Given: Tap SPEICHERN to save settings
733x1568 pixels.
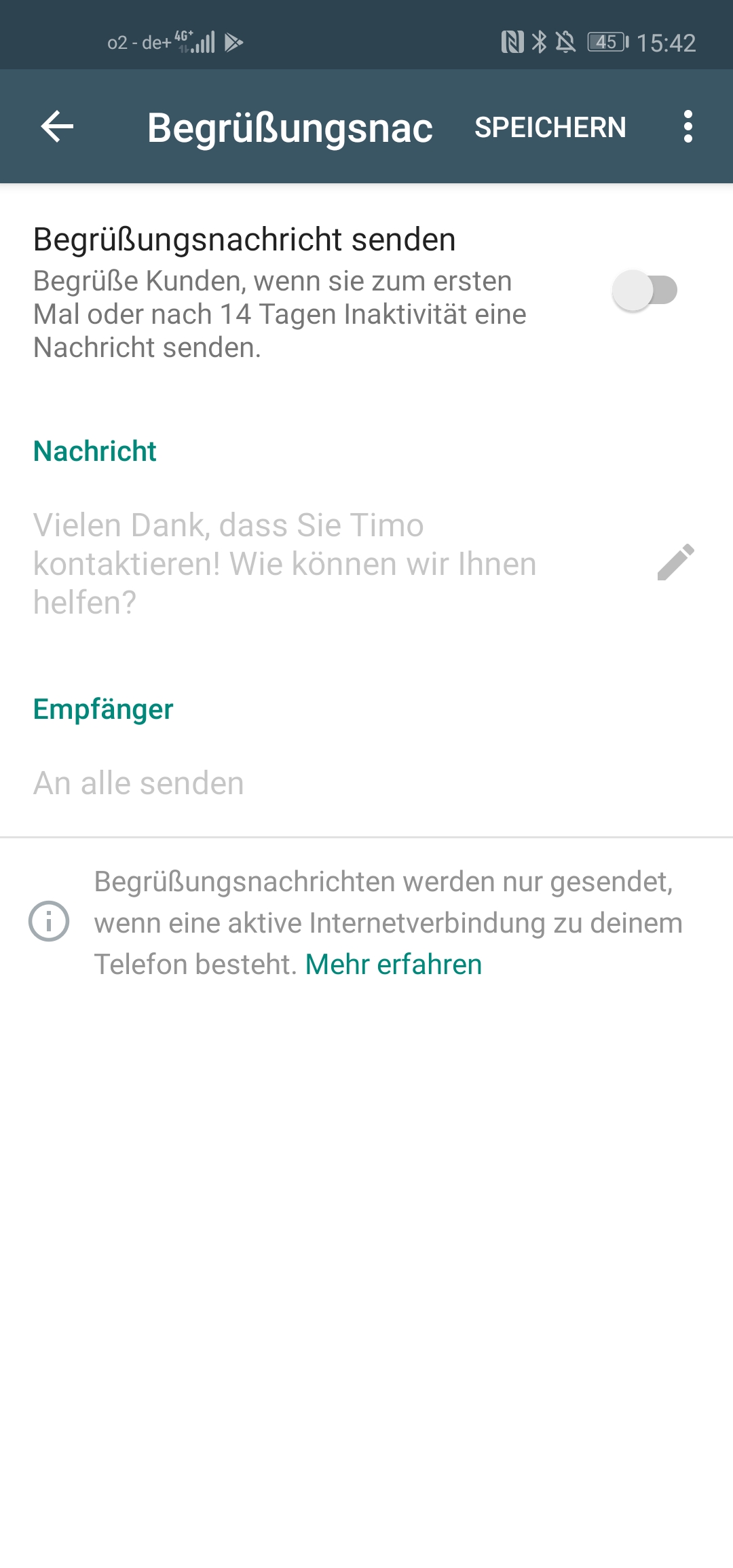Looking at the screenshot, I should click(550, 128).
